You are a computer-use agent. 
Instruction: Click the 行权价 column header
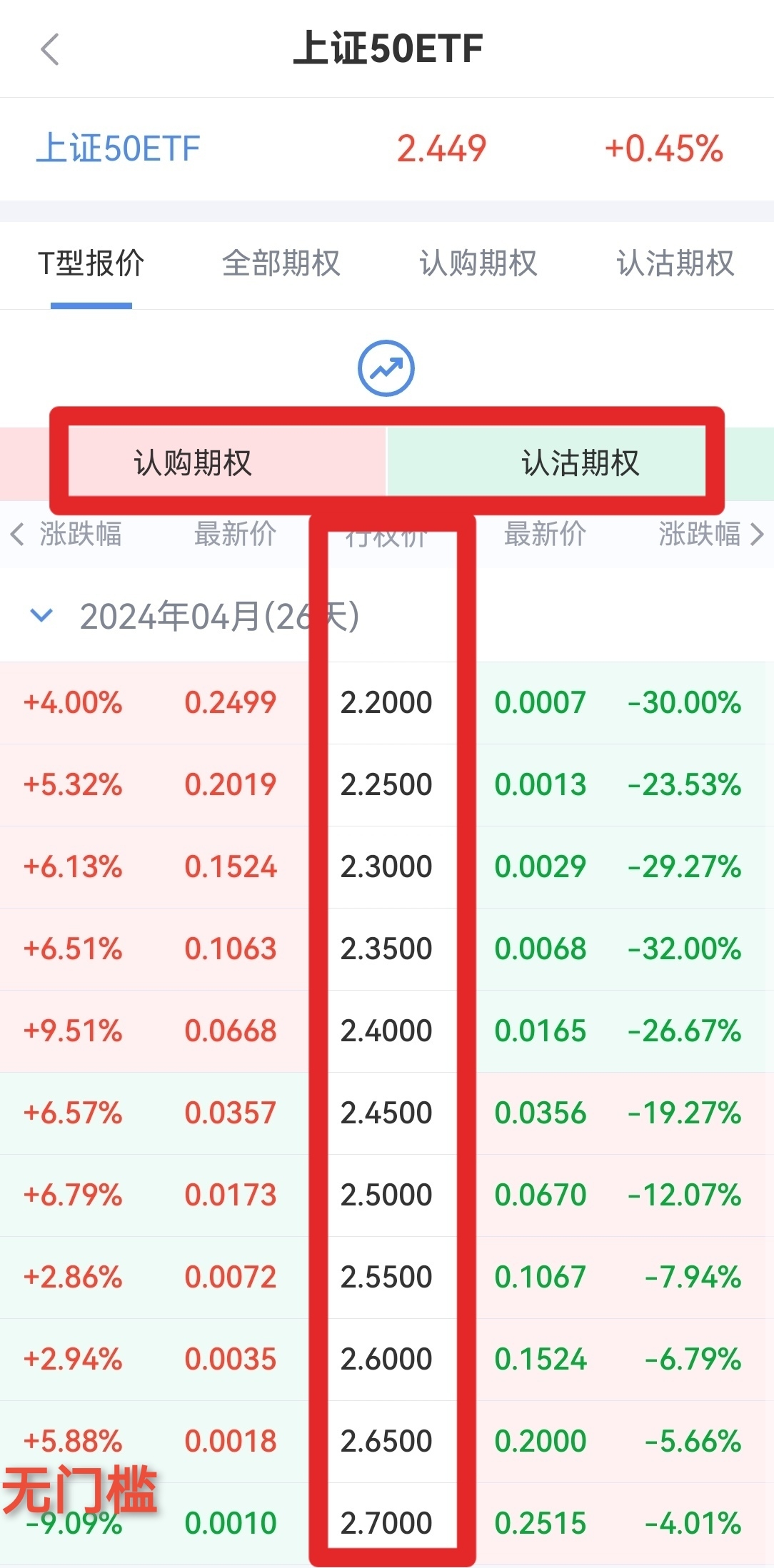(389, 535)
